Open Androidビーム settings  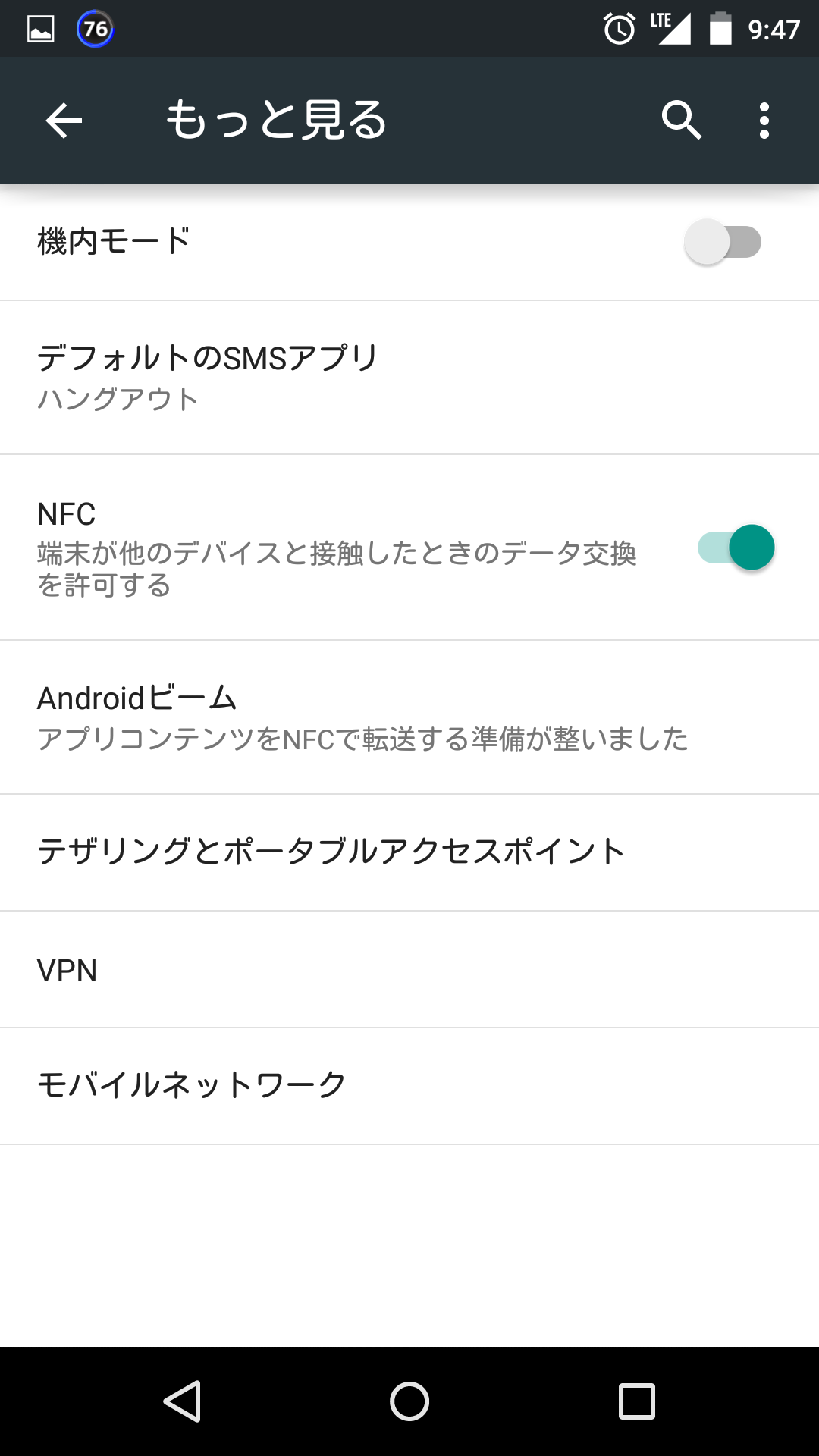[x=409, y=717]
